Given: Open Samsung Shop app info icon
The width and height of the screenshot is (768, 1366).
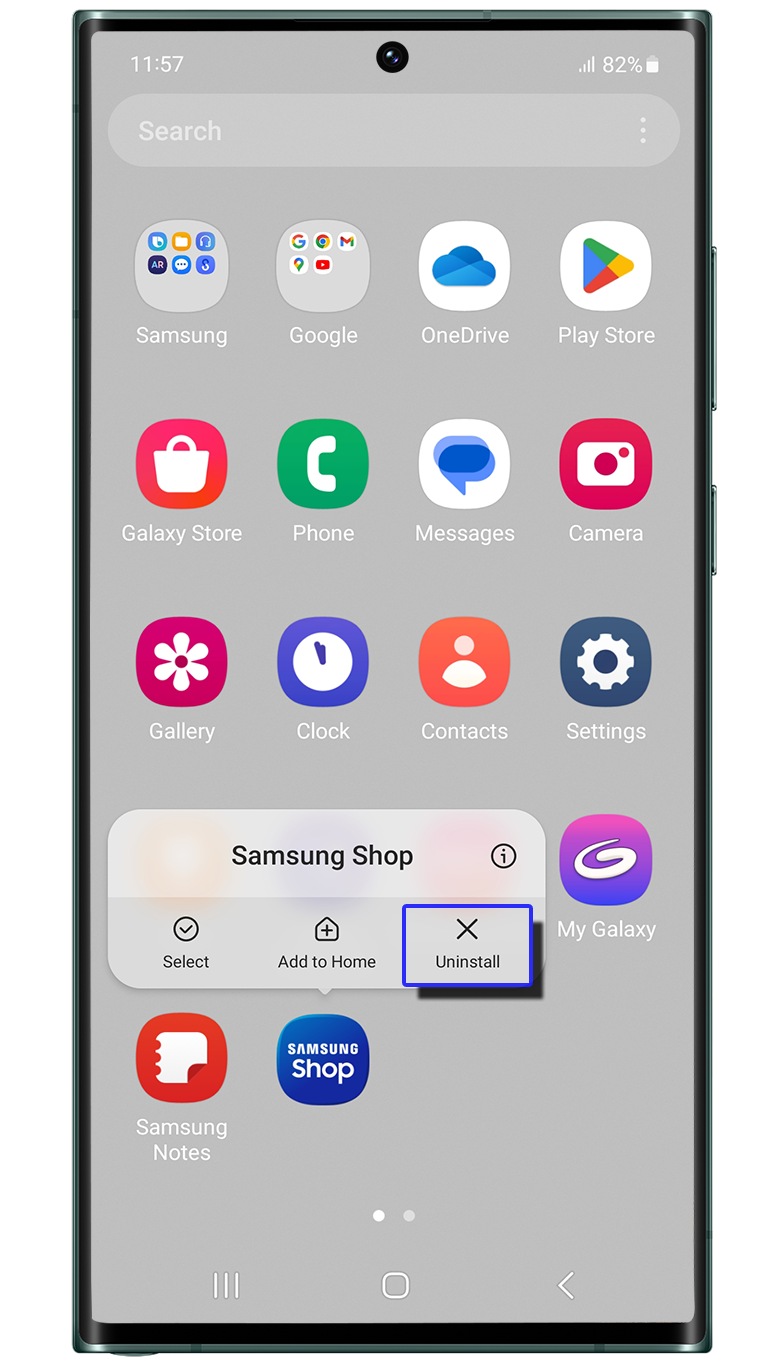Looking at the screenshot, I should point(504,856).
